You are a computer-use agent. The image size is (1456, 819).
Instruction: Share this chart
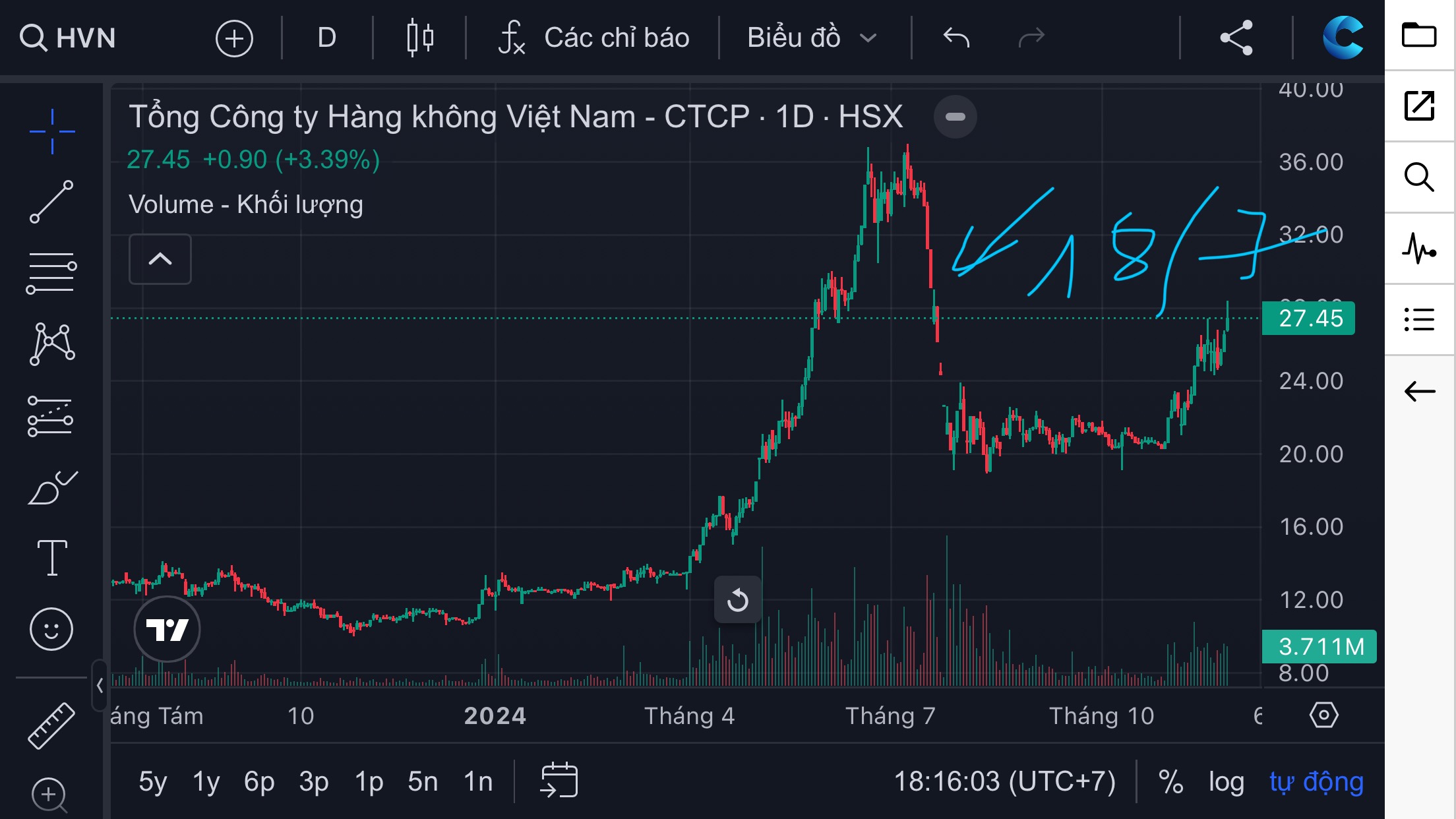tap(1236, 38)
